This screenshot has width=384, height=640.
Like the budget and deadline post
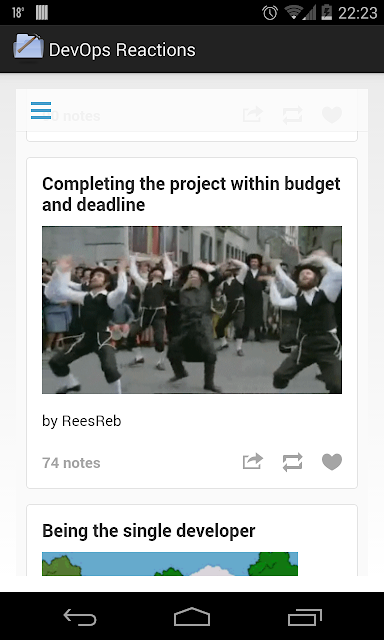332,462
